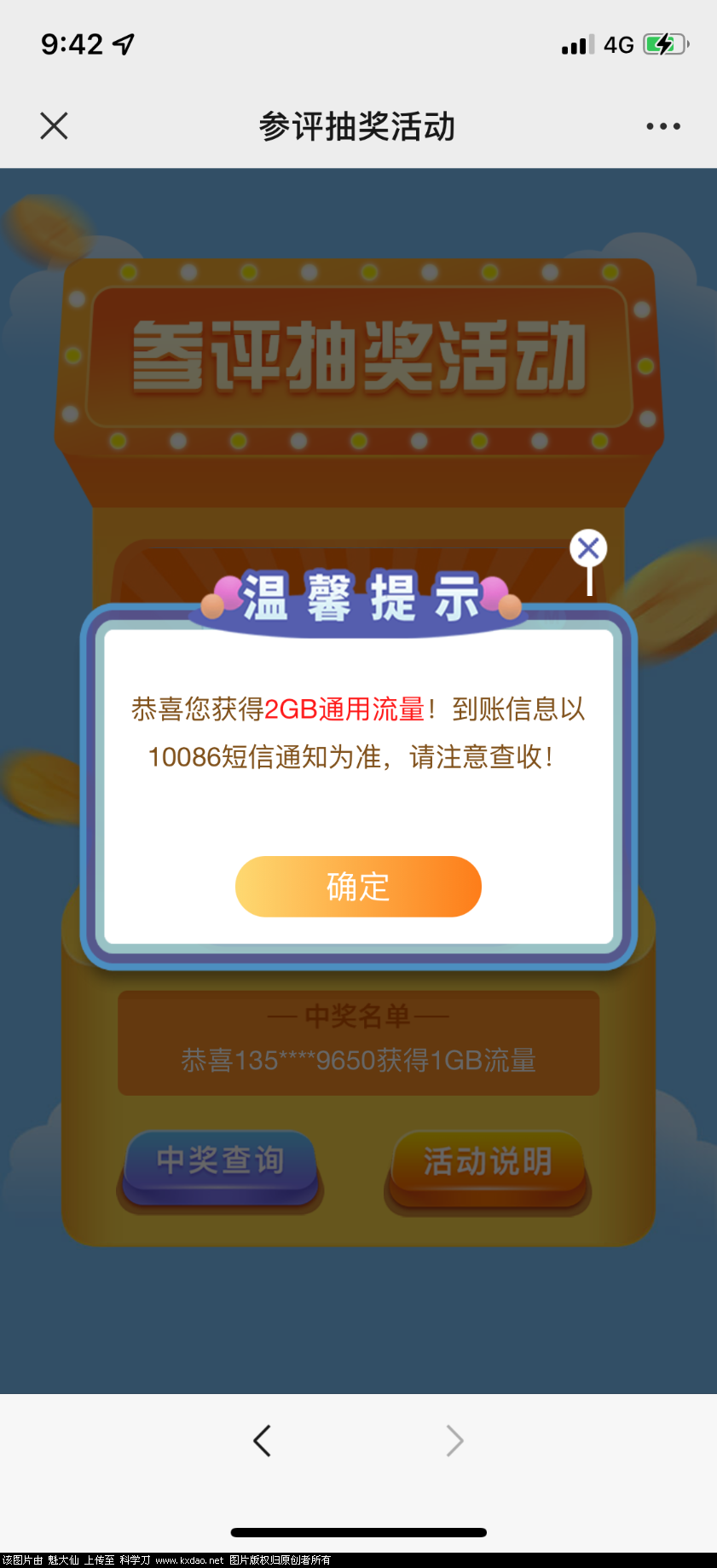The image size is (717, 1568).
Task: Tap the X icon to exit the page
Action: [54, 125]
